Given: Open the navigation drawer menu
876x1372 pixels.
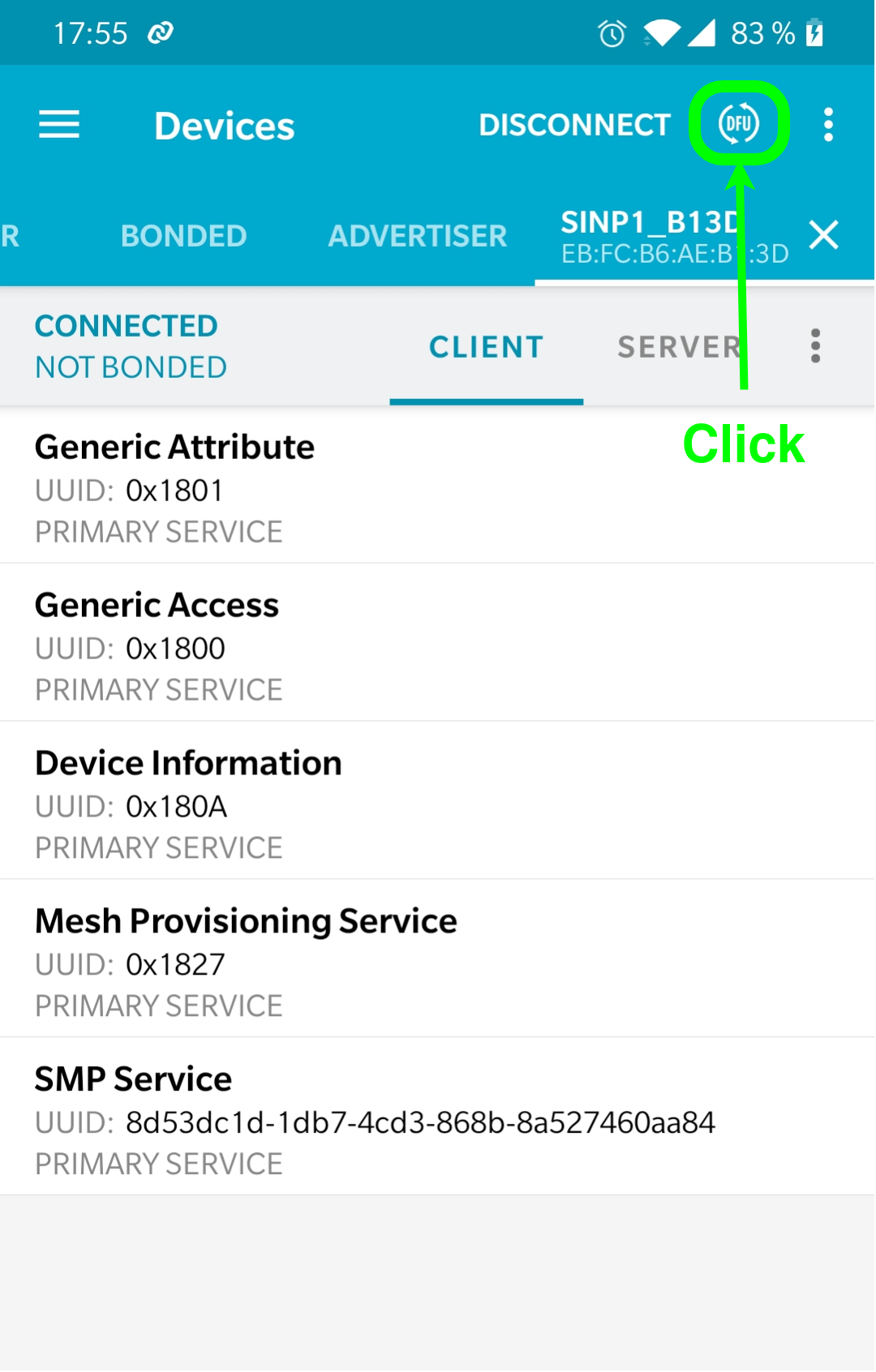Looking at the screenshot, I should pyautogui.click(x=59, y=125).
